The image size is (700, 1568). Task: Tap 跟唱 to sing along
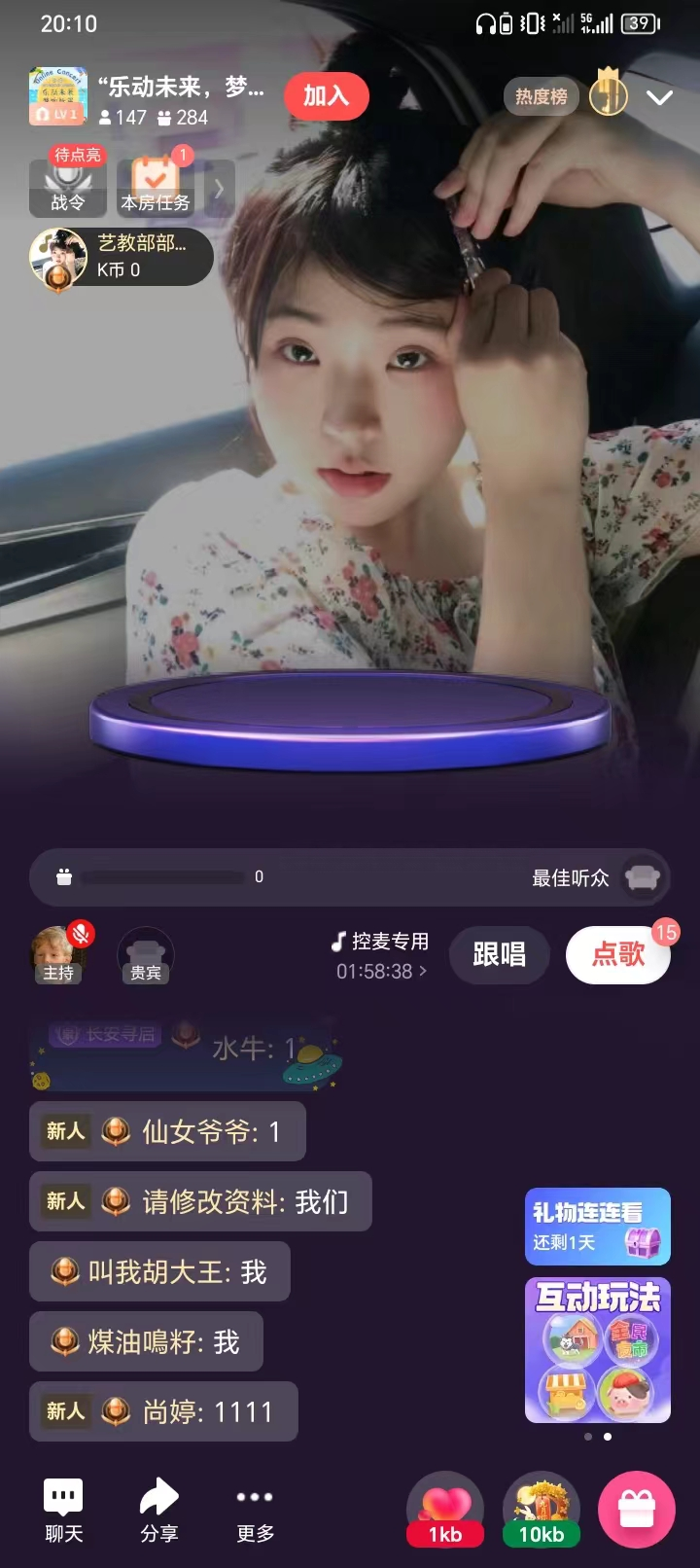tap(499, 954)
